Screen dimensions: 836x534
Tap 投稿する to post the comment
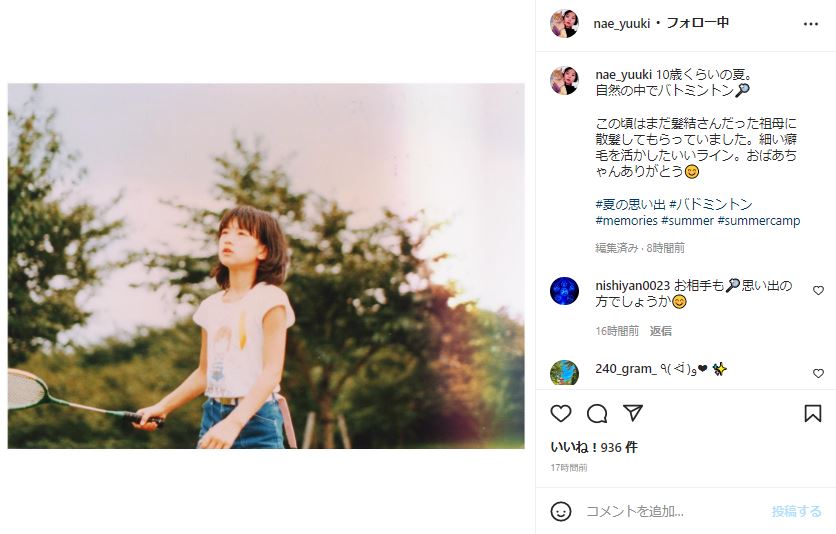796,511
